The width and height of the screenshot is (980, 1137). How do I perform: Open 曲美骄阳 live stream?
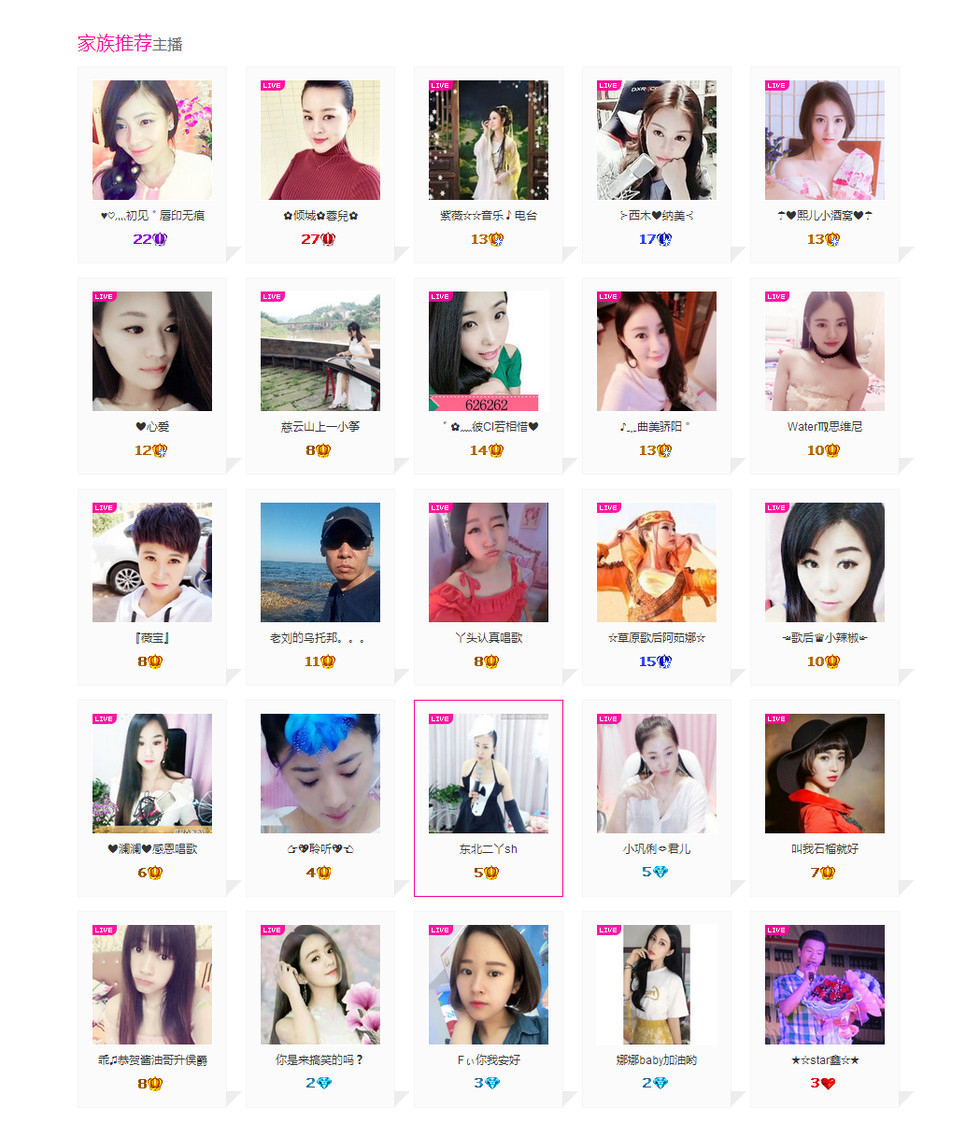tap(656, 351)
